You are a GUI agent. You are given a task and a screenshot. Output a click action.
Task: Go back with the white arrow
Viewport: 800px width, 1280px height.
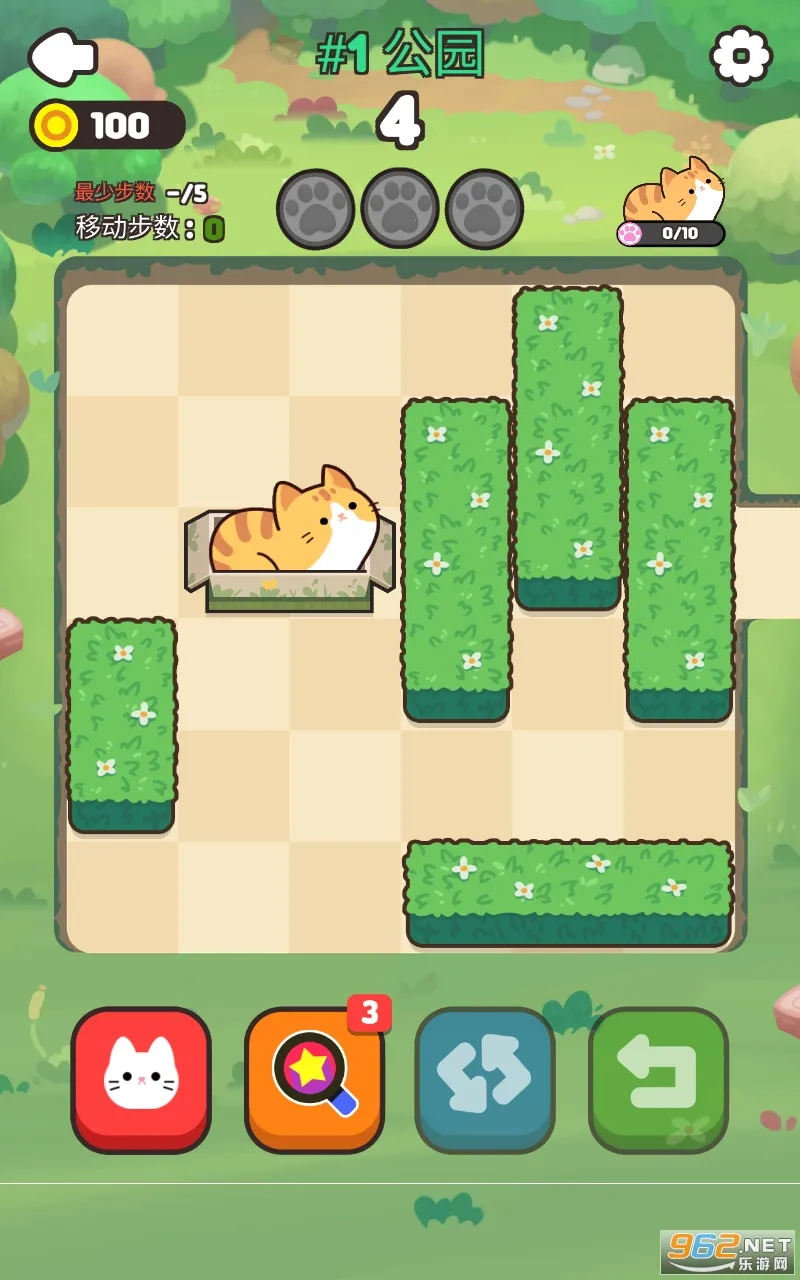click(x=62, y=56)
